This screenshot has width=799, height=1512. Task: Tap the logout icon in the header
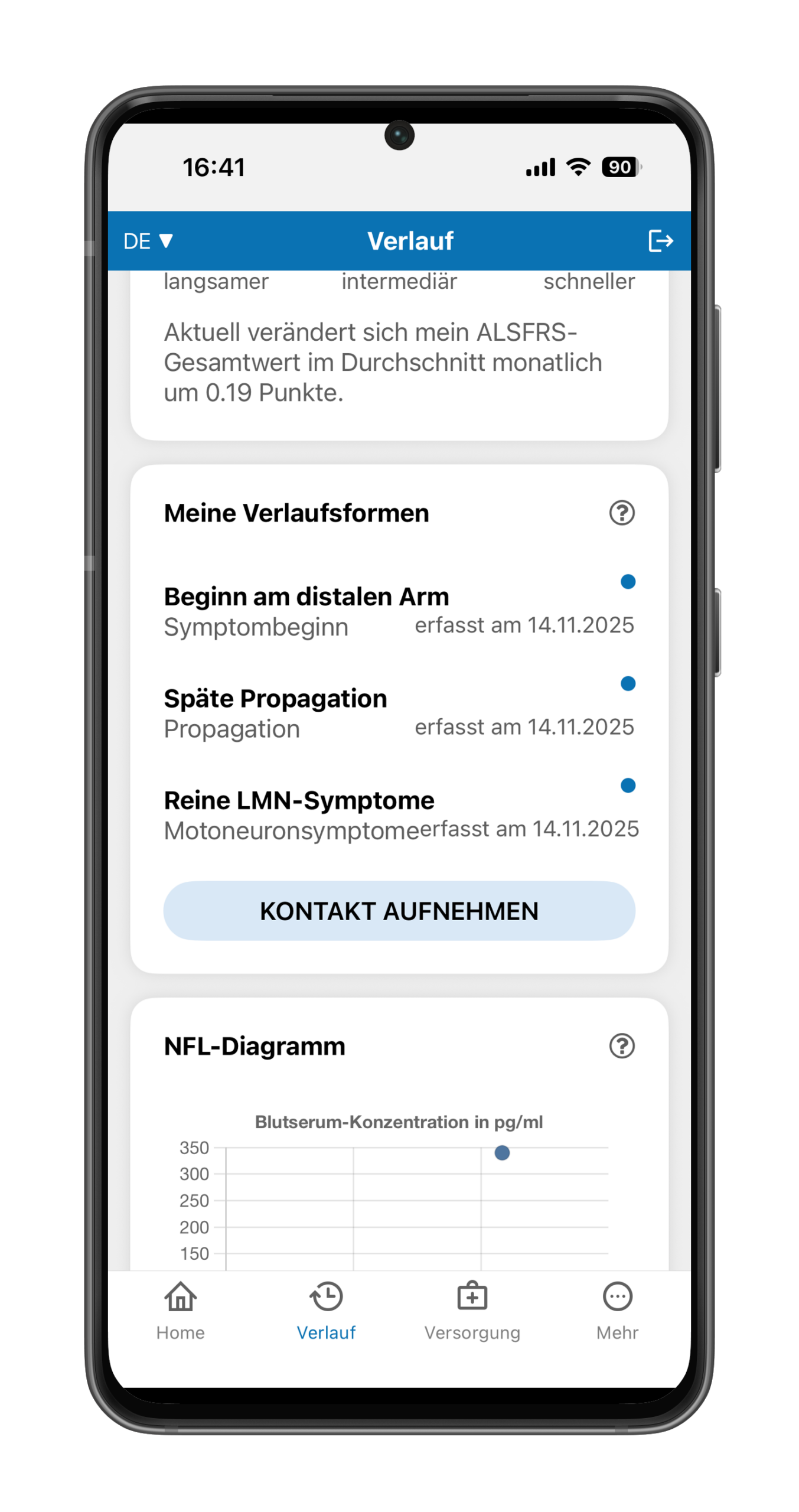pos(660,240)
